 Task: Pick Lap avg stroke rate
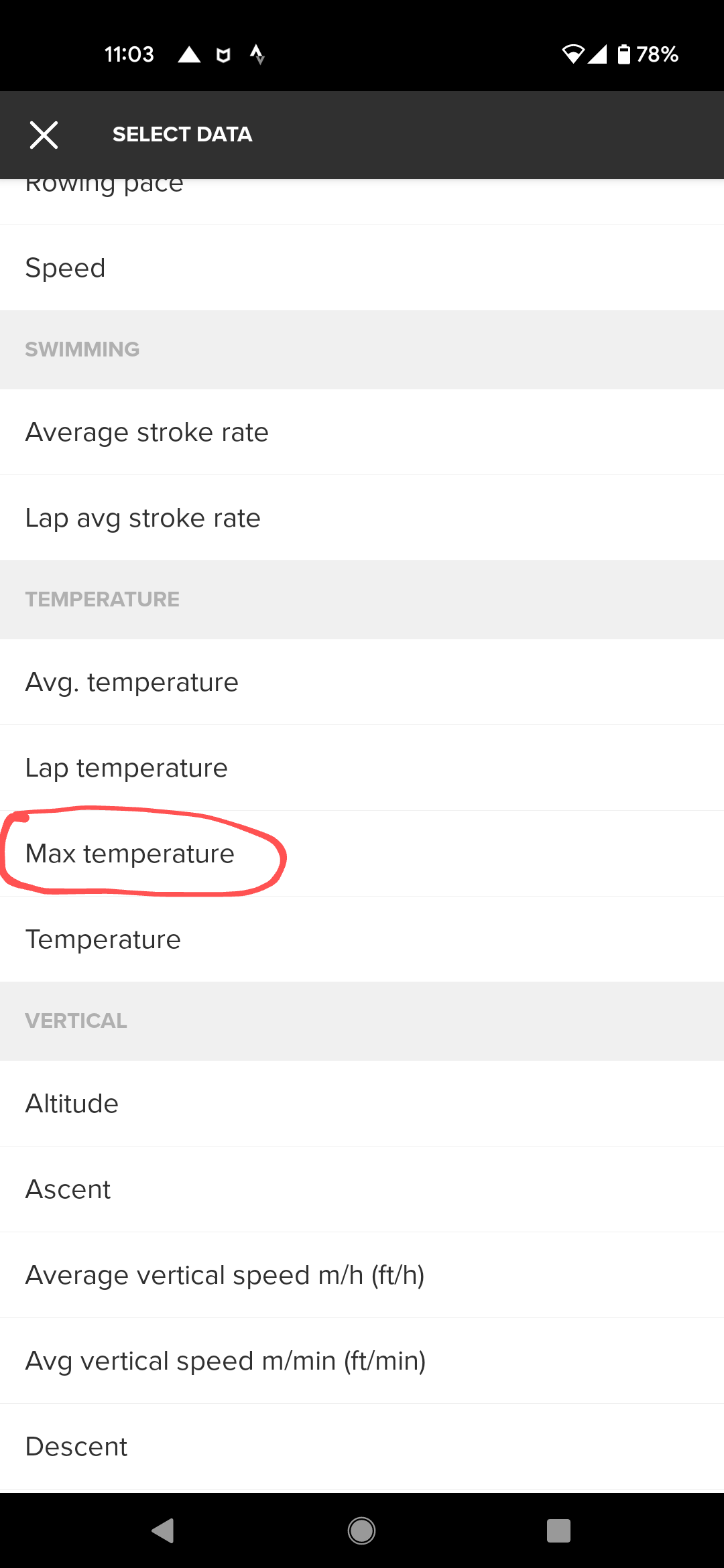click(362, 518)
